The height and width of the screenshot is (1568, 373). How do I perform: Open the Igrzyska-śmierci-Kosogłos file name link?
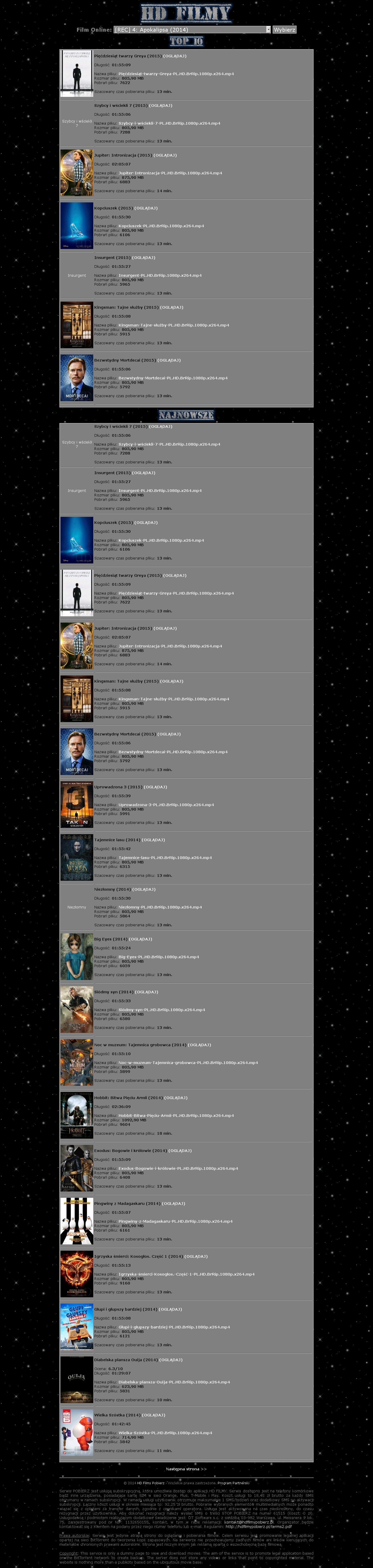(186, 1274)
